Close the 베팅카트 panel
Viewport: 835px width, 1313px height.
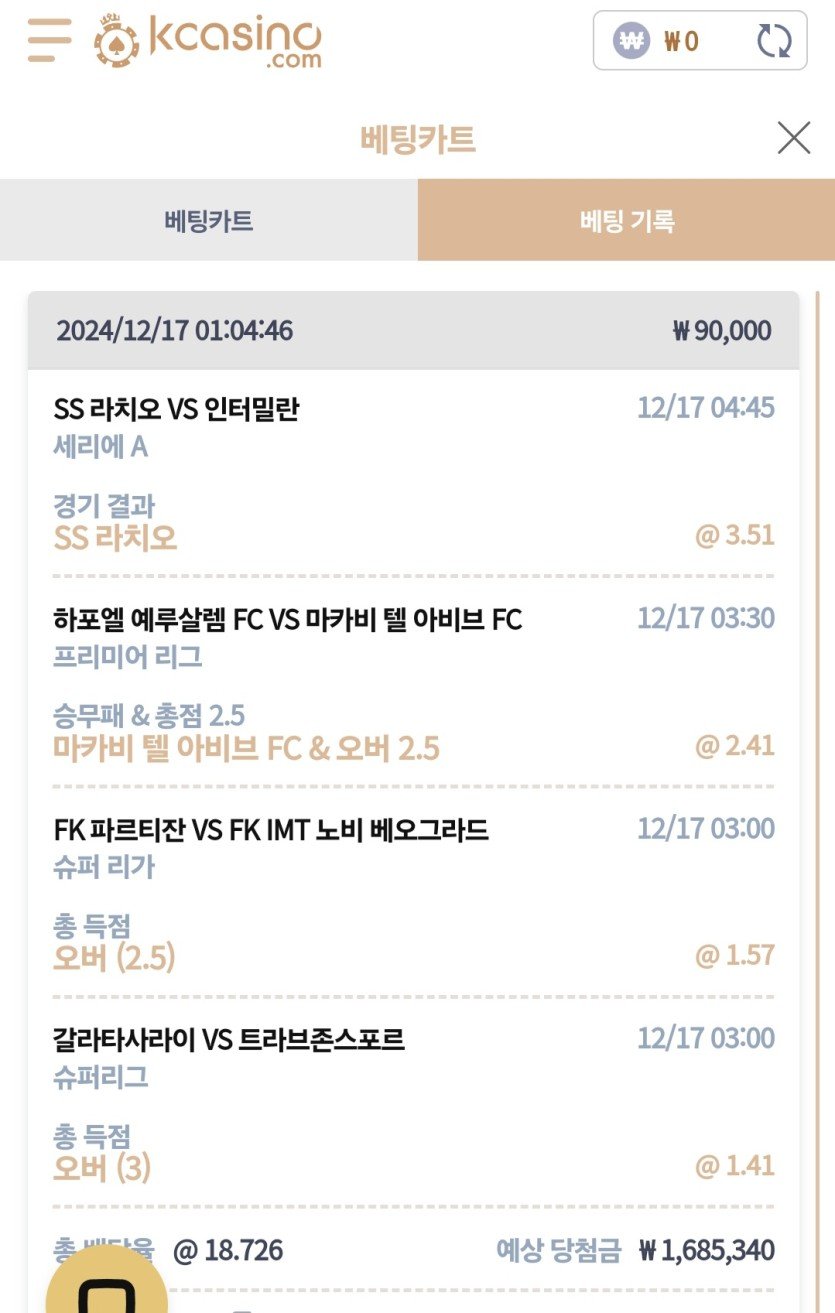(793, 138)
